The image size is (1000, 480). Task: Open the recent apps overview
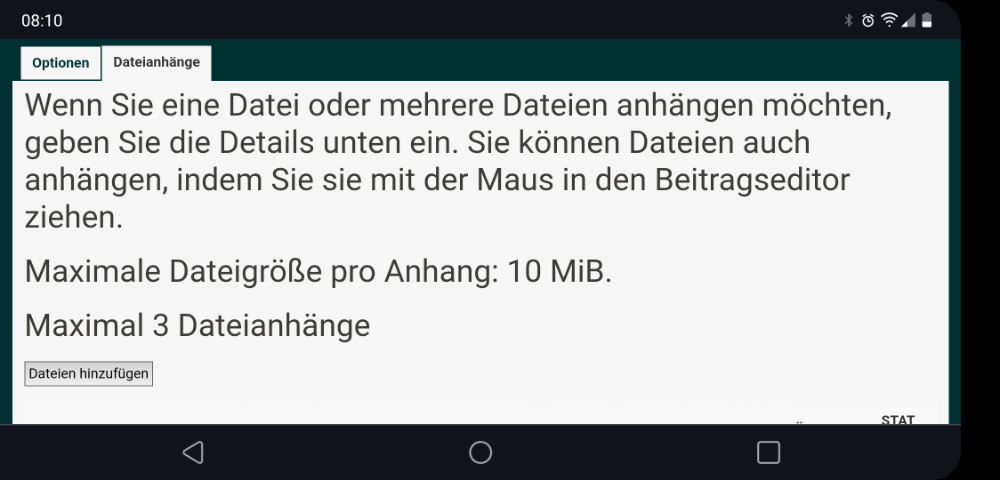click(x=768, y=453)
